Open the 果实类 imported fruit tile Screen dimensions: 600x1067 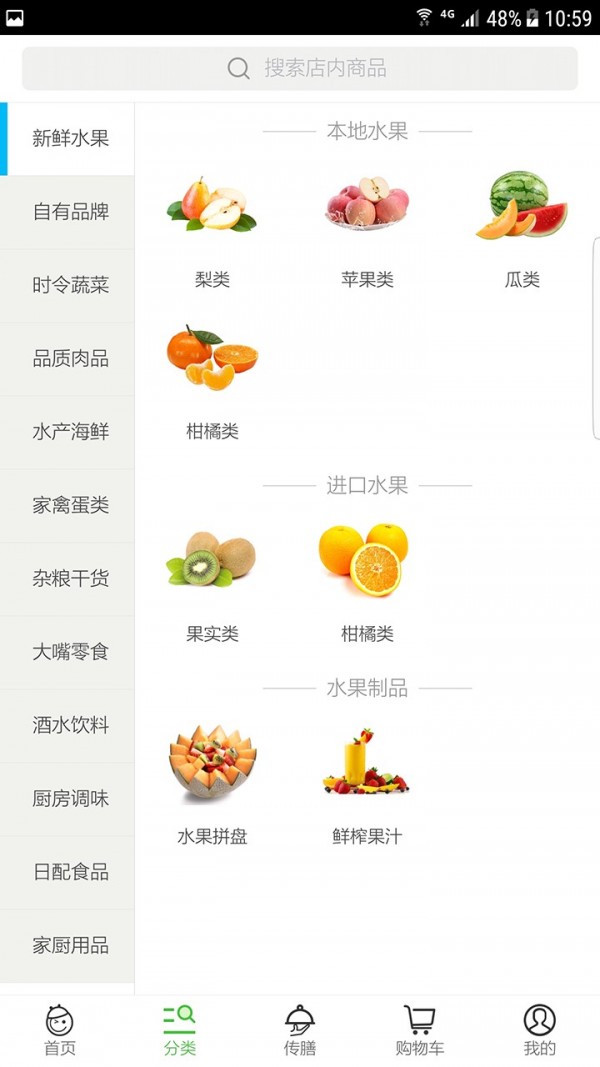coord(212,580)
